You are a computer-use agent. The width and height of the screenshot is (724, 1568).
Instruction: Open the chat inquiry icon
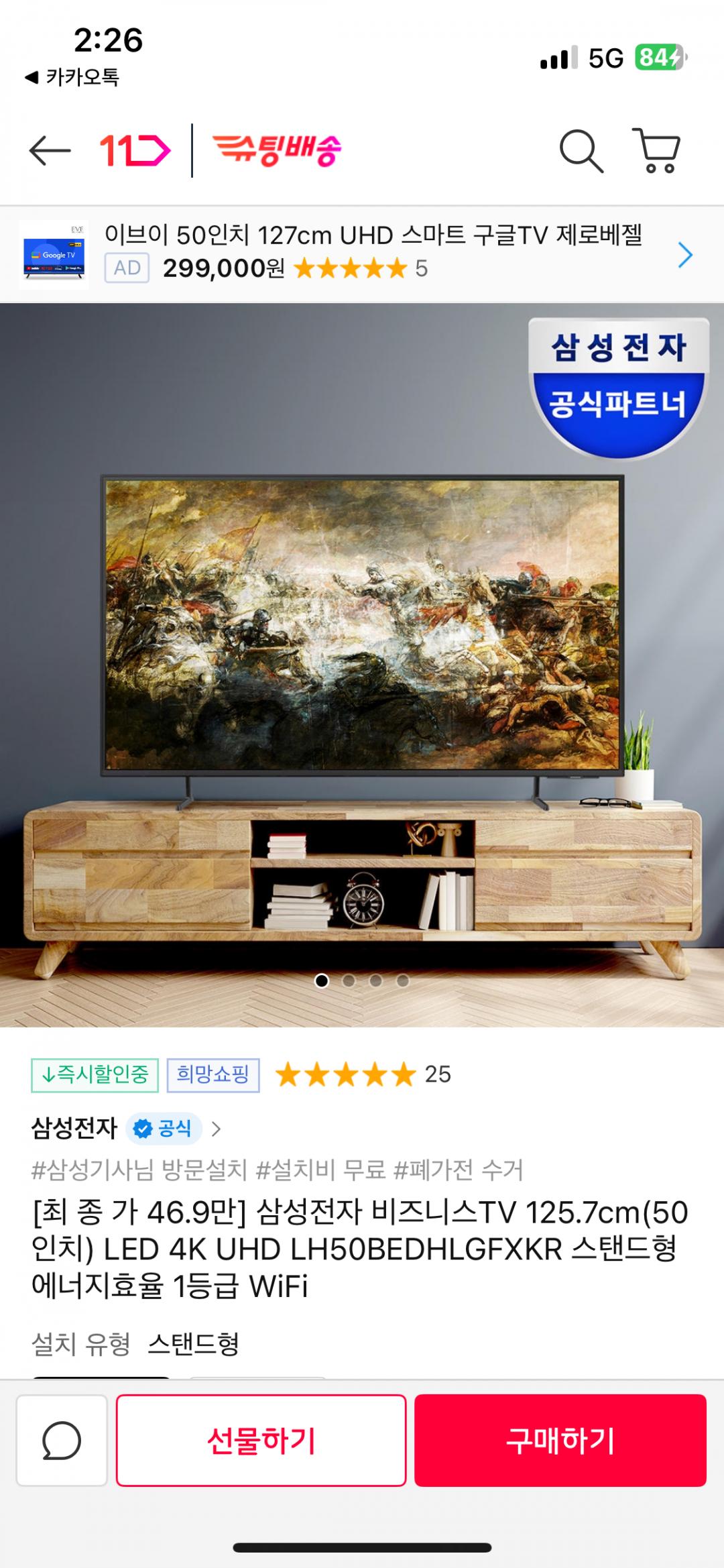click(62, 1440)
